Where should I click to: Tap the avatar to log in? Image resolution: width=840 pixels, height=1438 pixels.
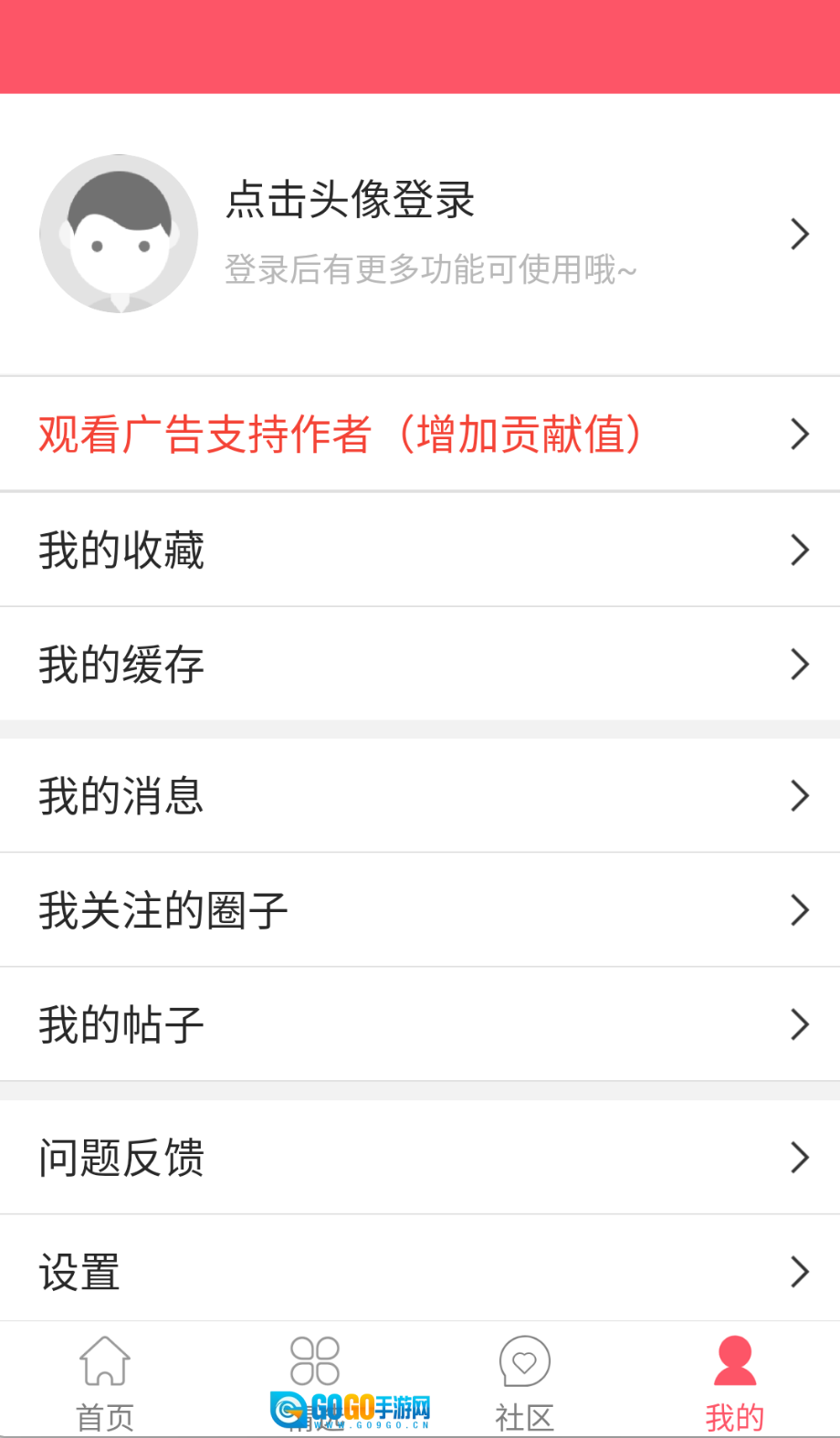(x=119, y=234)
